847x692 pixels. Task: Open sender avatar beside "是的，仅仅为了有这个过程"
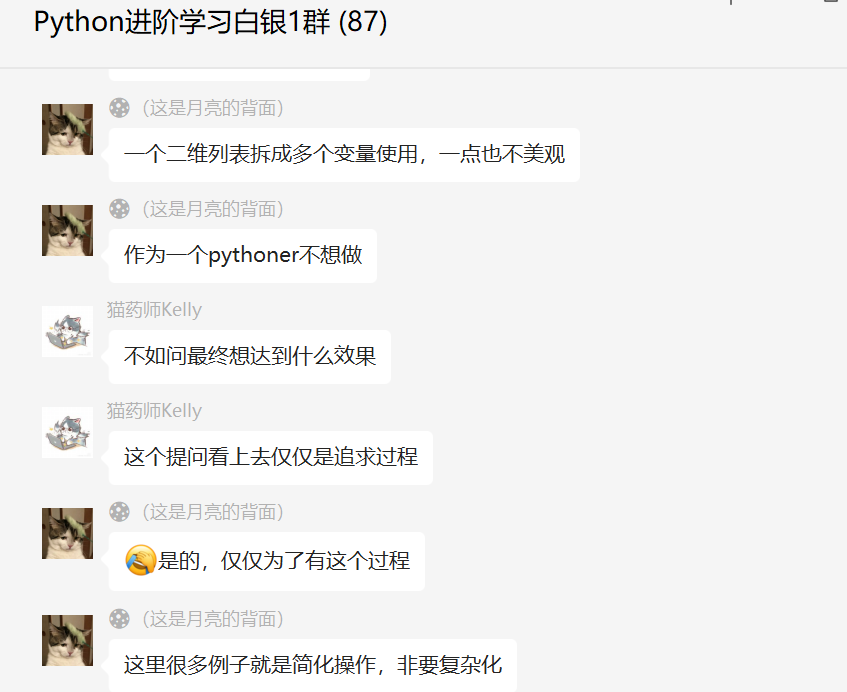click(x=67, y=533)
